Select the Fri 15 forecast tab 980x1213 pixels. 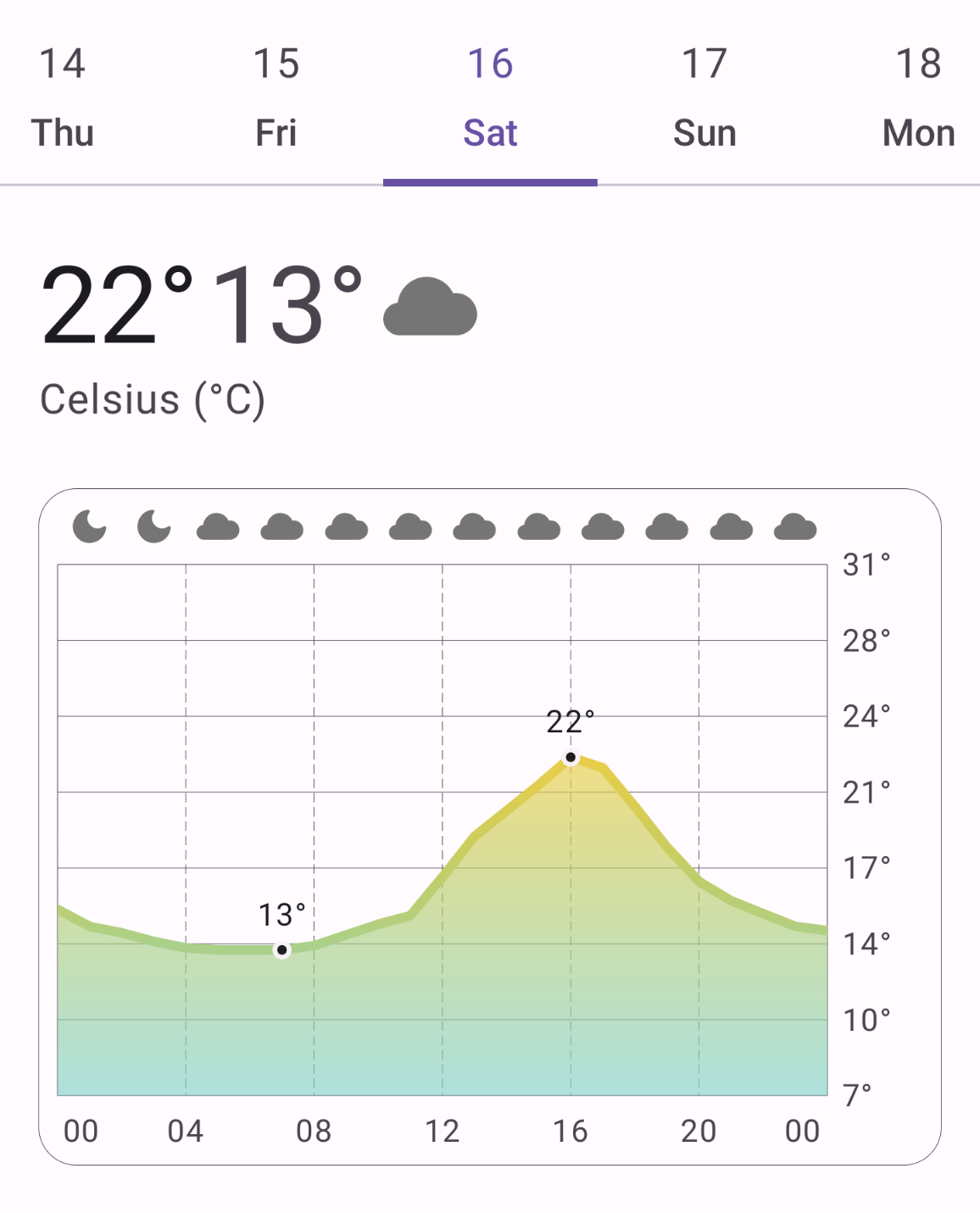[x=276, y=97]
